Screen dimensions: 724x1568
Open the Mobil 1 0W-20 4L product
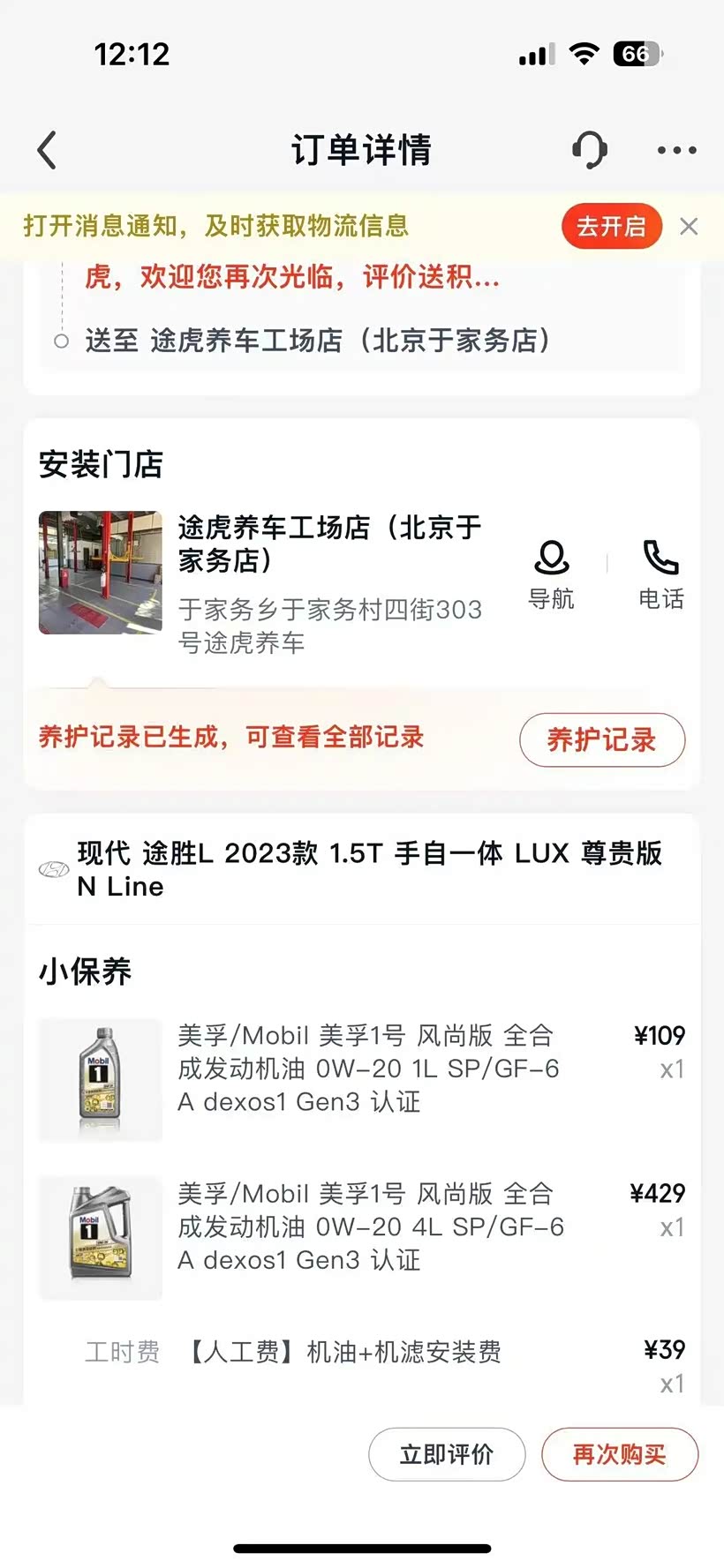point(370,1227)
